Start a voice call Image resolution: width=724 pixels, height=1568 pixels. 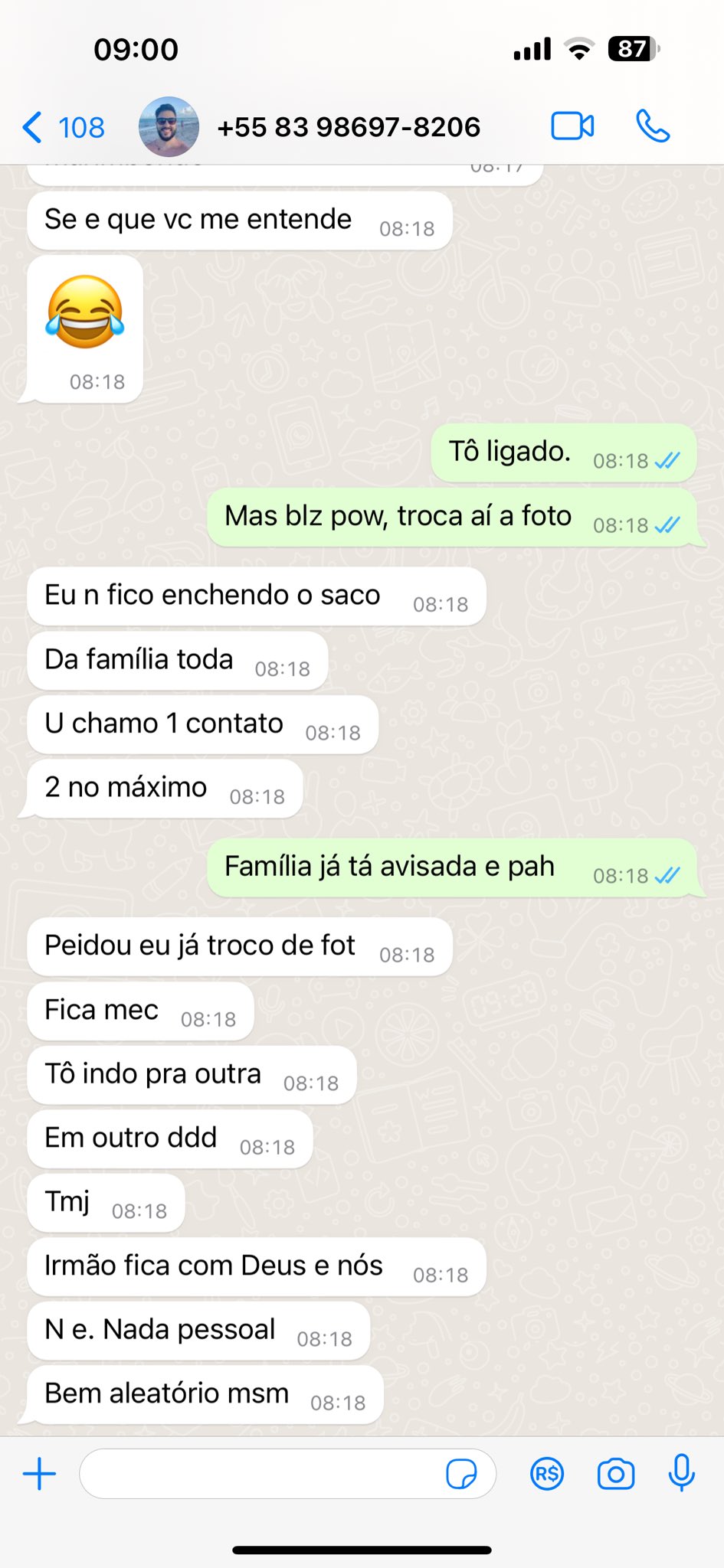[x=653, y=126]
